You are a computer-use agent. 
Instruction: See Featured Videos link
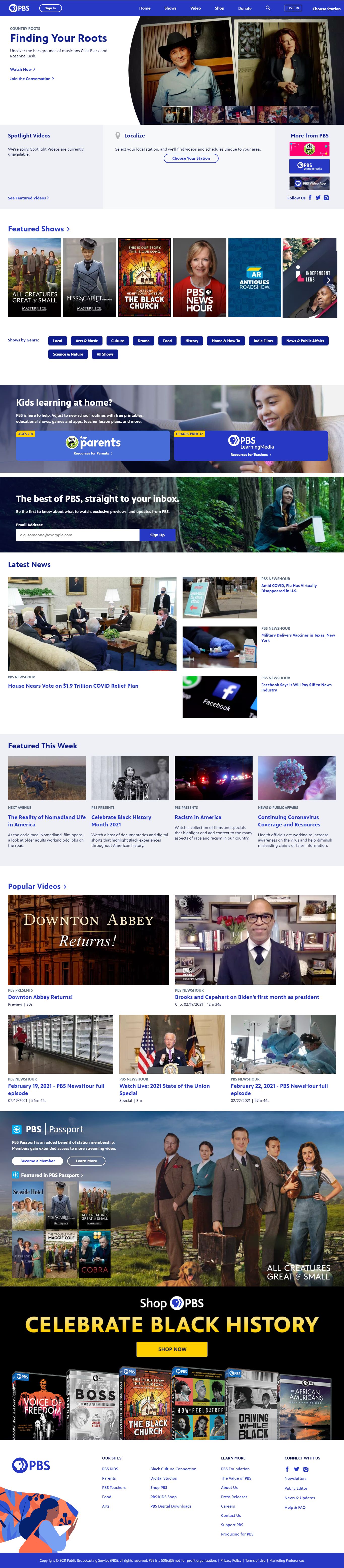28,198
